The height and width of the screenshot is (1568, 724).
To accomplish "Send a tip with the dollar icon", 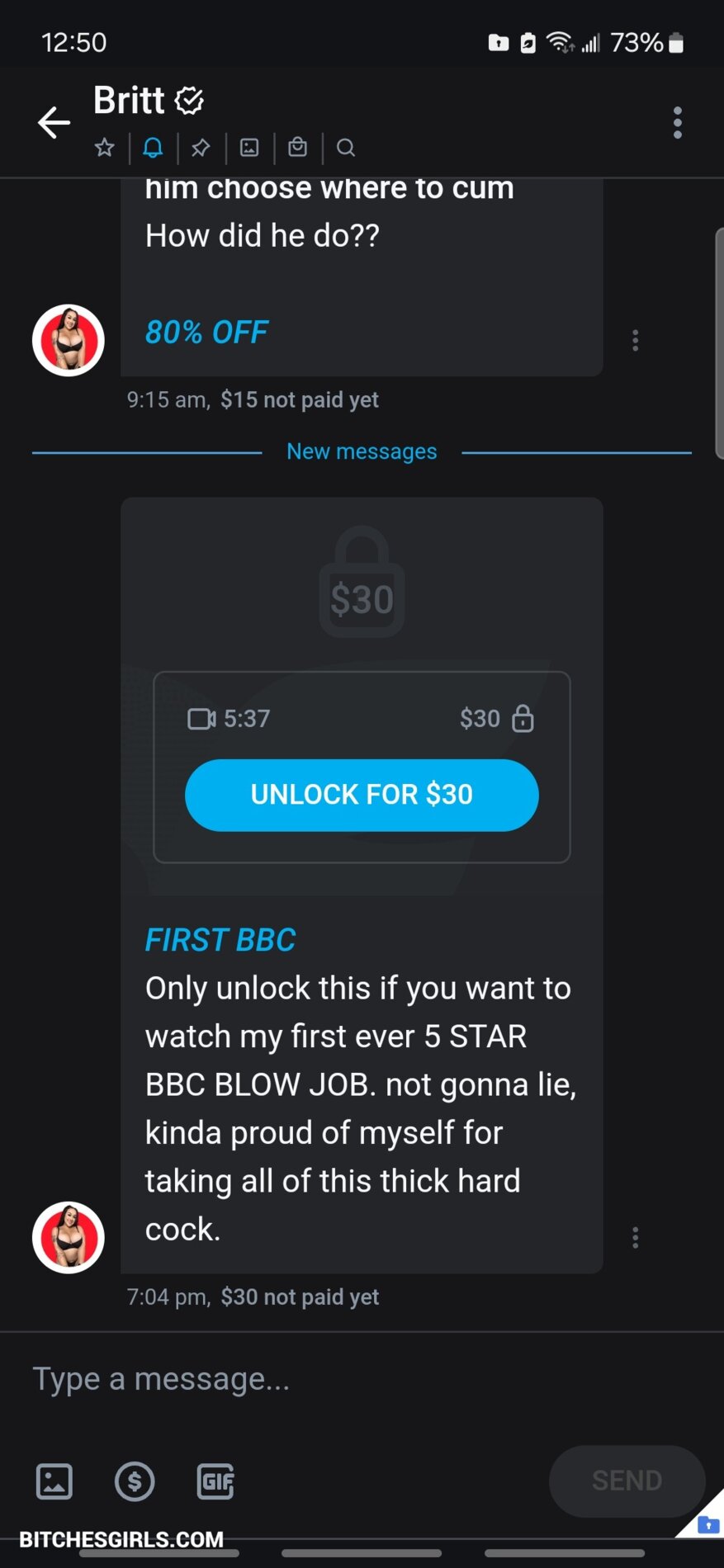I will pos(135,1481).
